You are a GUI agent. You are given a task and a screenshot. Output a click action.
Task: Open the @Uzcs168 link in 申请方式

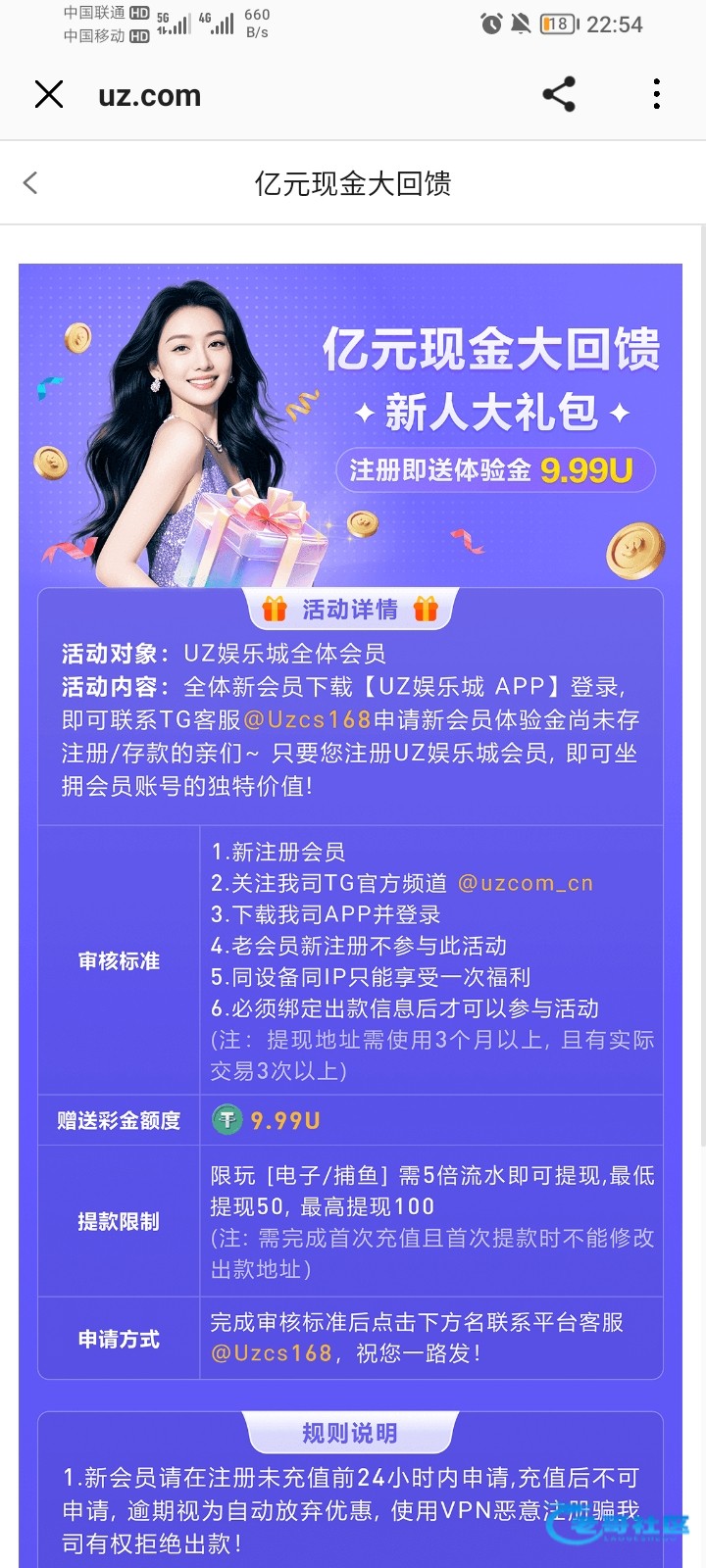click(x=272, y=1353)
